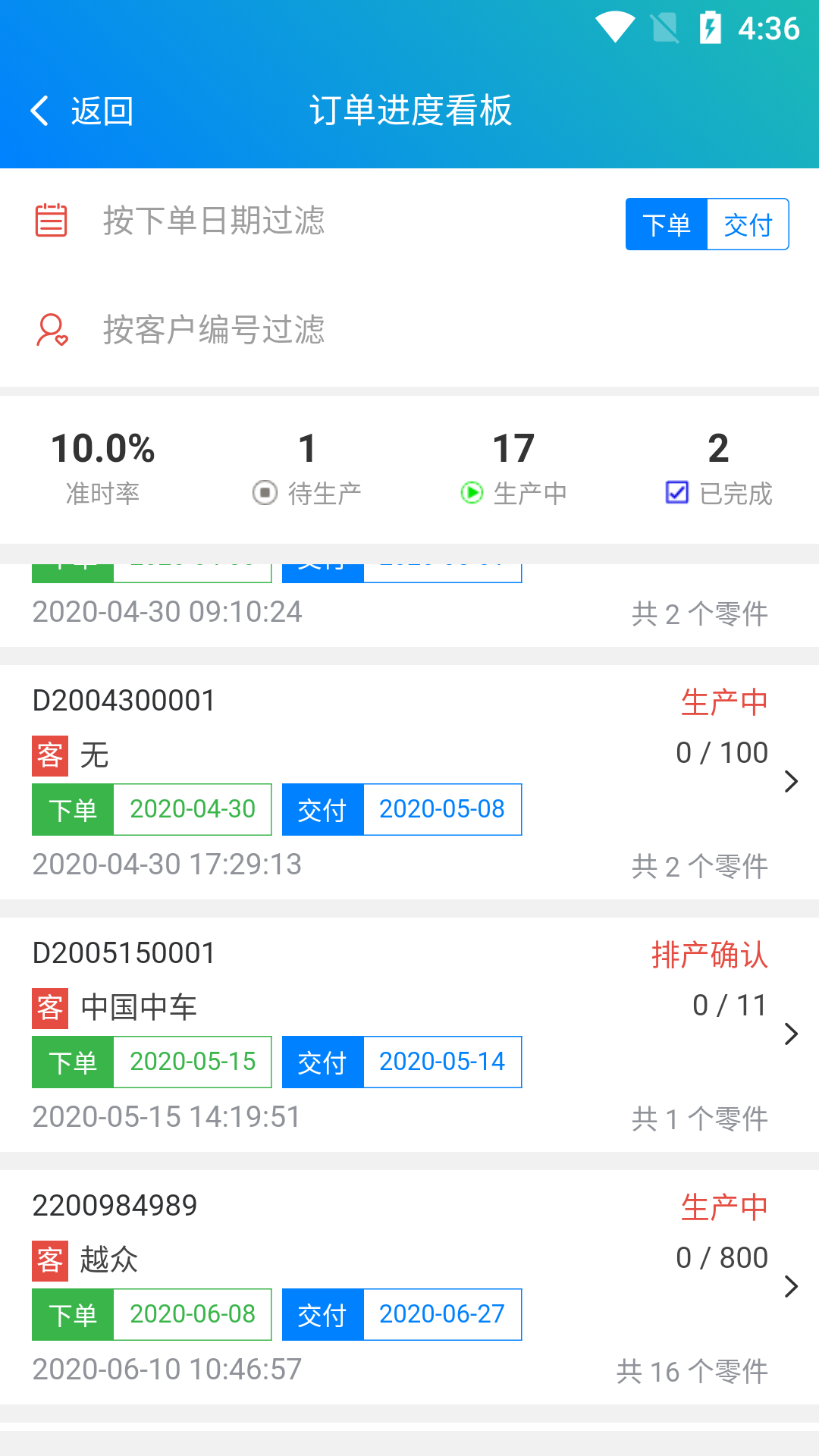Open the calendar icon for date filtering
This screenshot has width=819, height=1456.
[x=50, y=221]
